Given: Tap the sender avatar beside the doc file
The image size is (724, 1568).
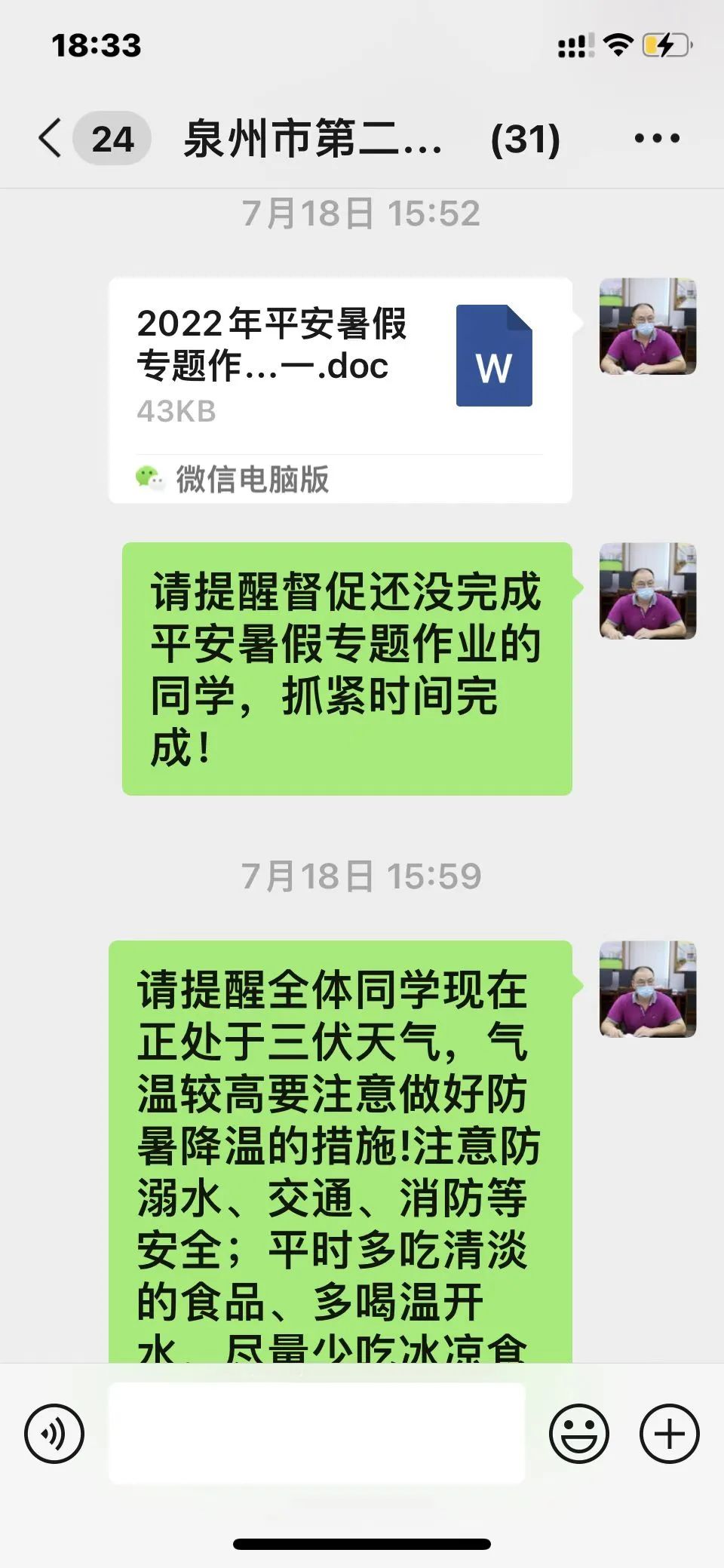Looking at the screenshot, I should (x=647, y=327).
